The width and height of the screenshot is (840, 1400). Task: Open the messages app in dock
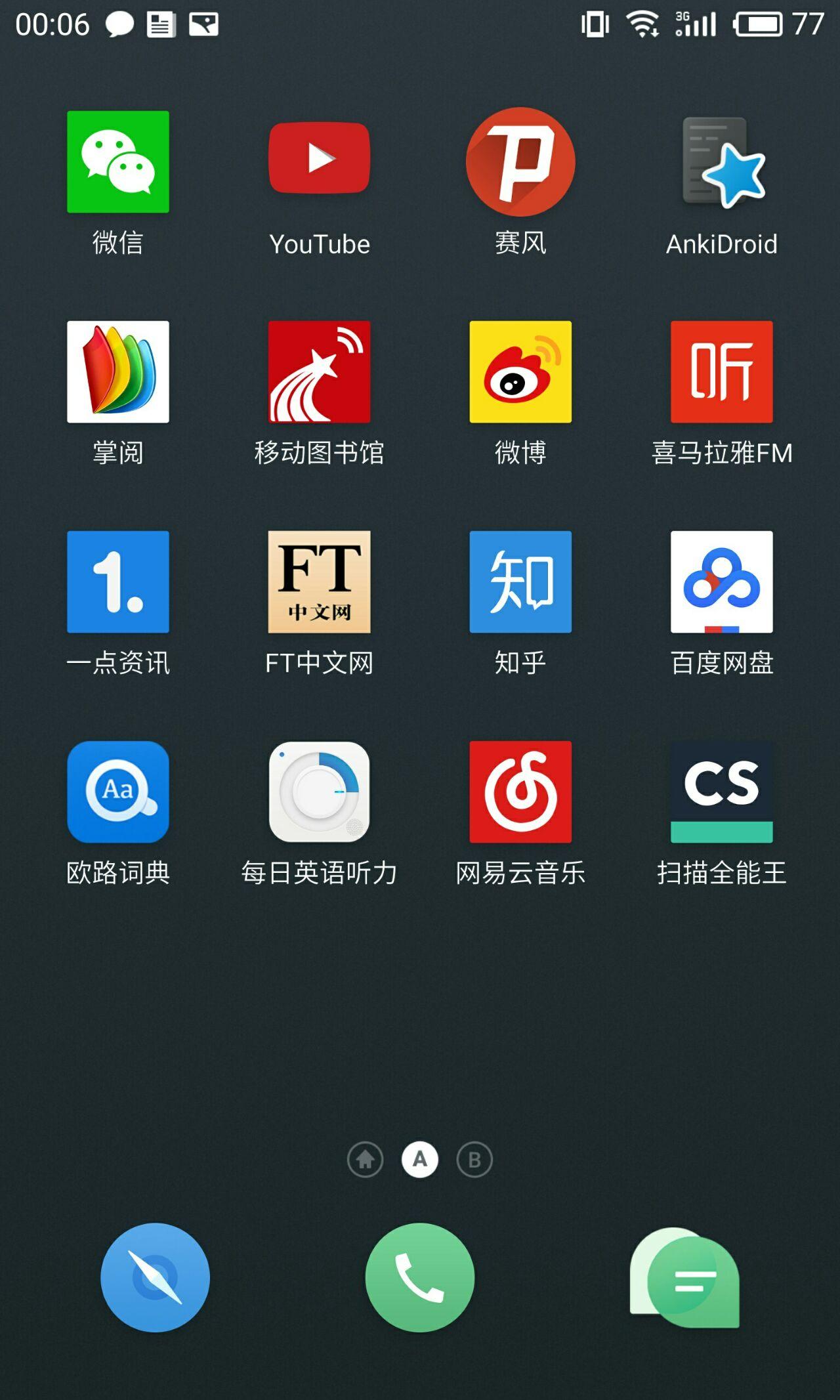[x=684, y=1277]
